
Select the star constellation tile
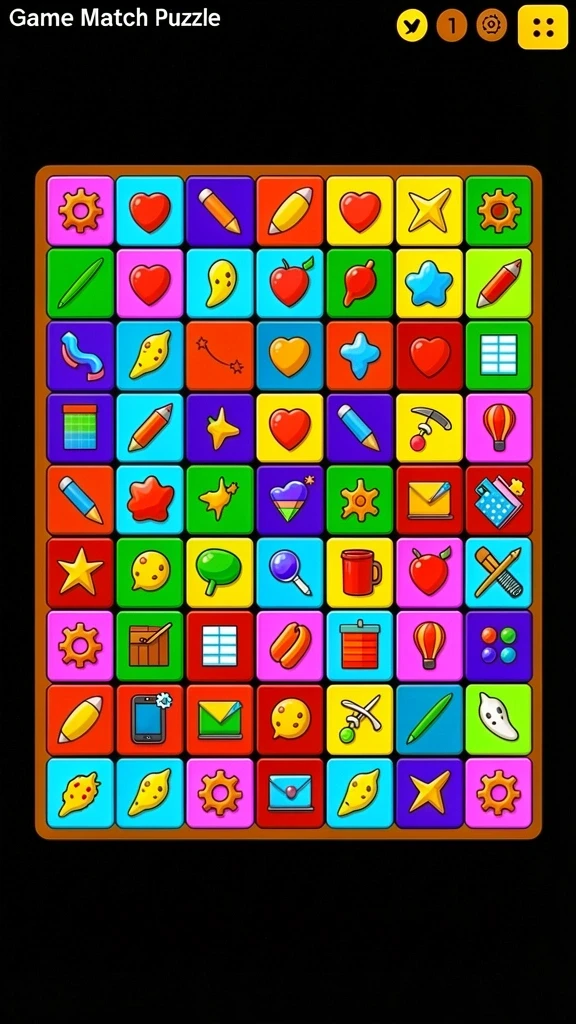pos(219,356)
